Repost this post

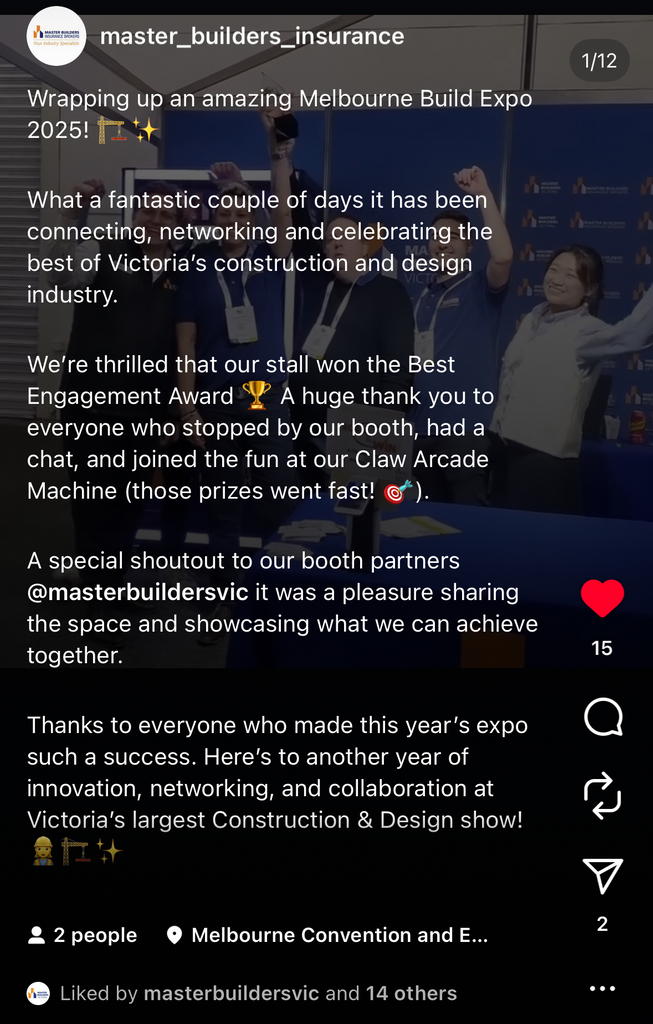click(x=602, y=796)
